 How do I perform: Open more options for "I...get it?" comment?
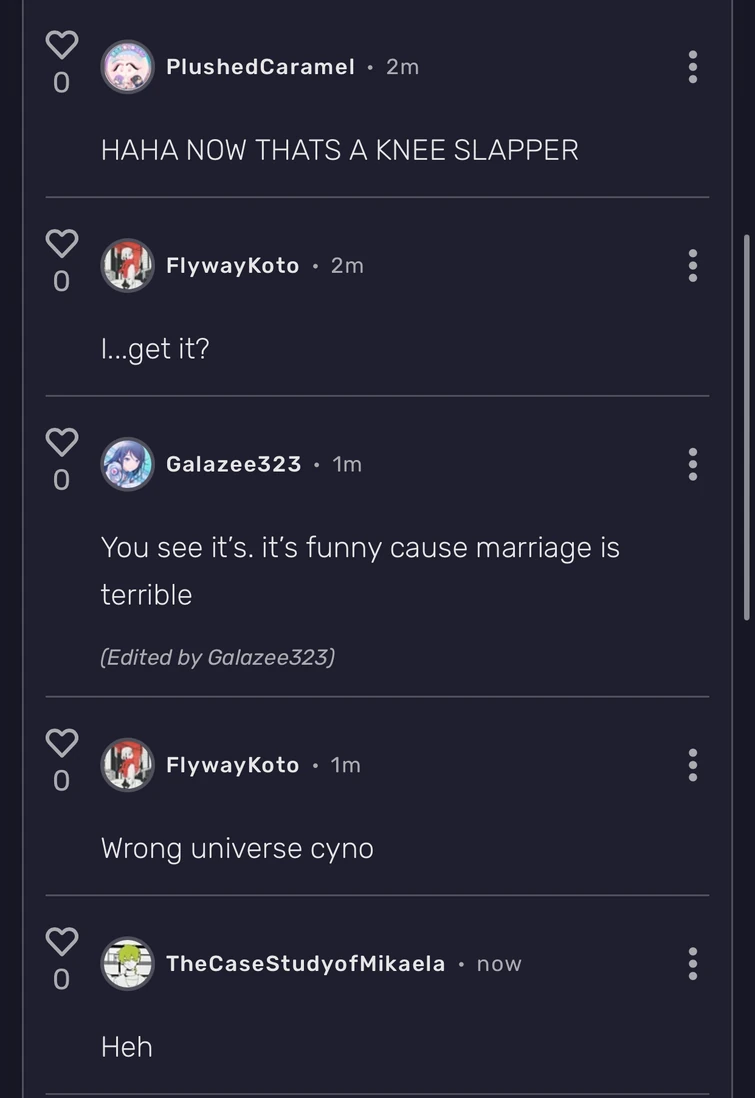point(692,266)
